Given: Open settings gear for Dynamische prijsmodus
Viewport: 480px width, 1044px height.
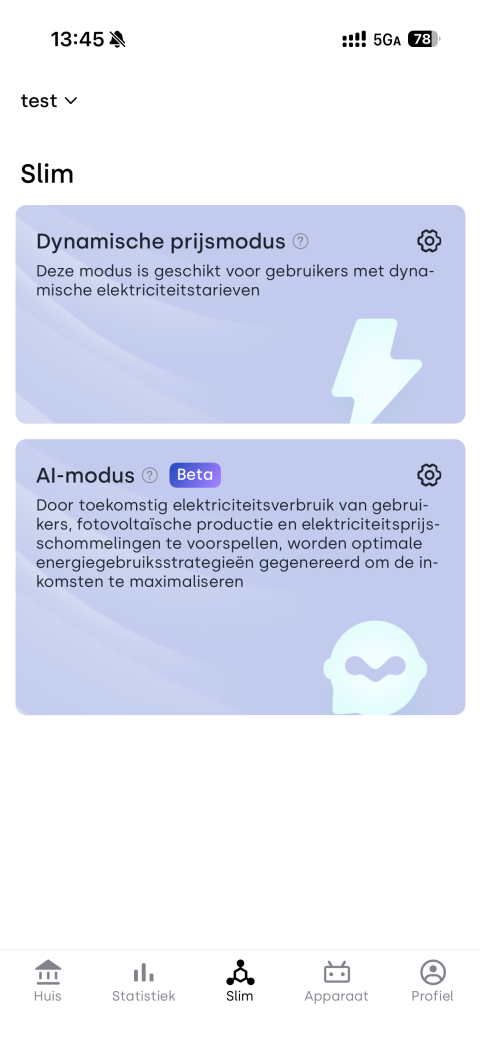Looking at the screenshot, I should click(x=429, y=240).
